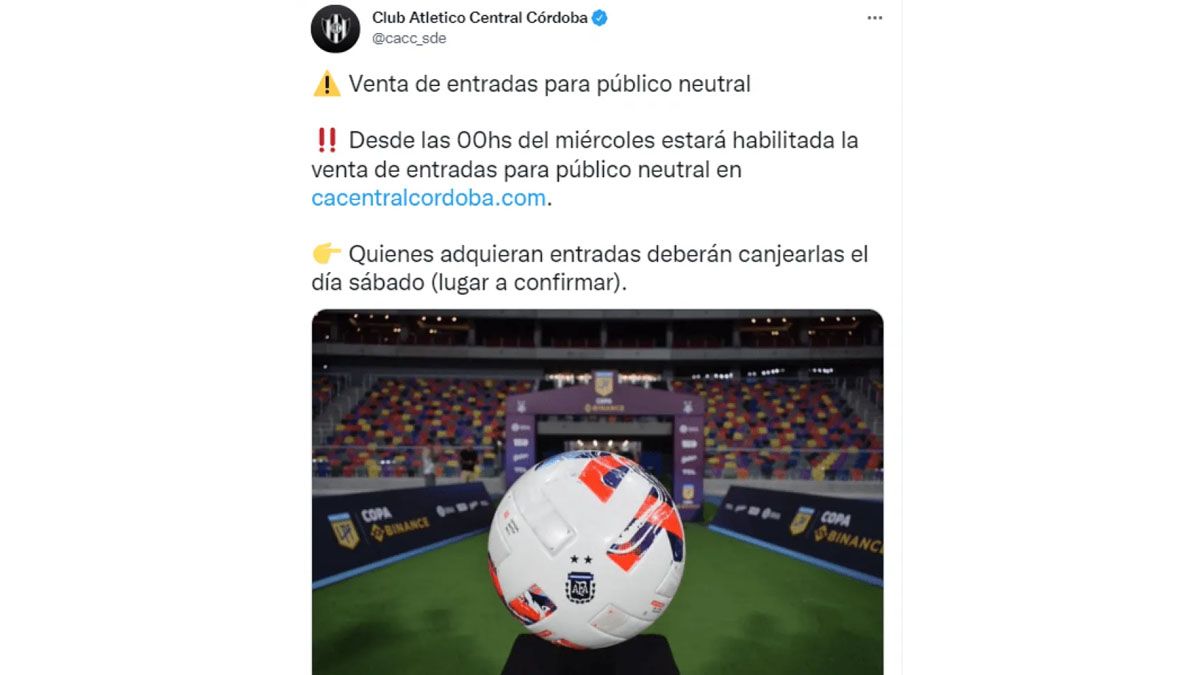Follow the cacentralcordoba.com link
Image resolution: width=1200 pixels, height=675 pixels.
click(429, 198)
